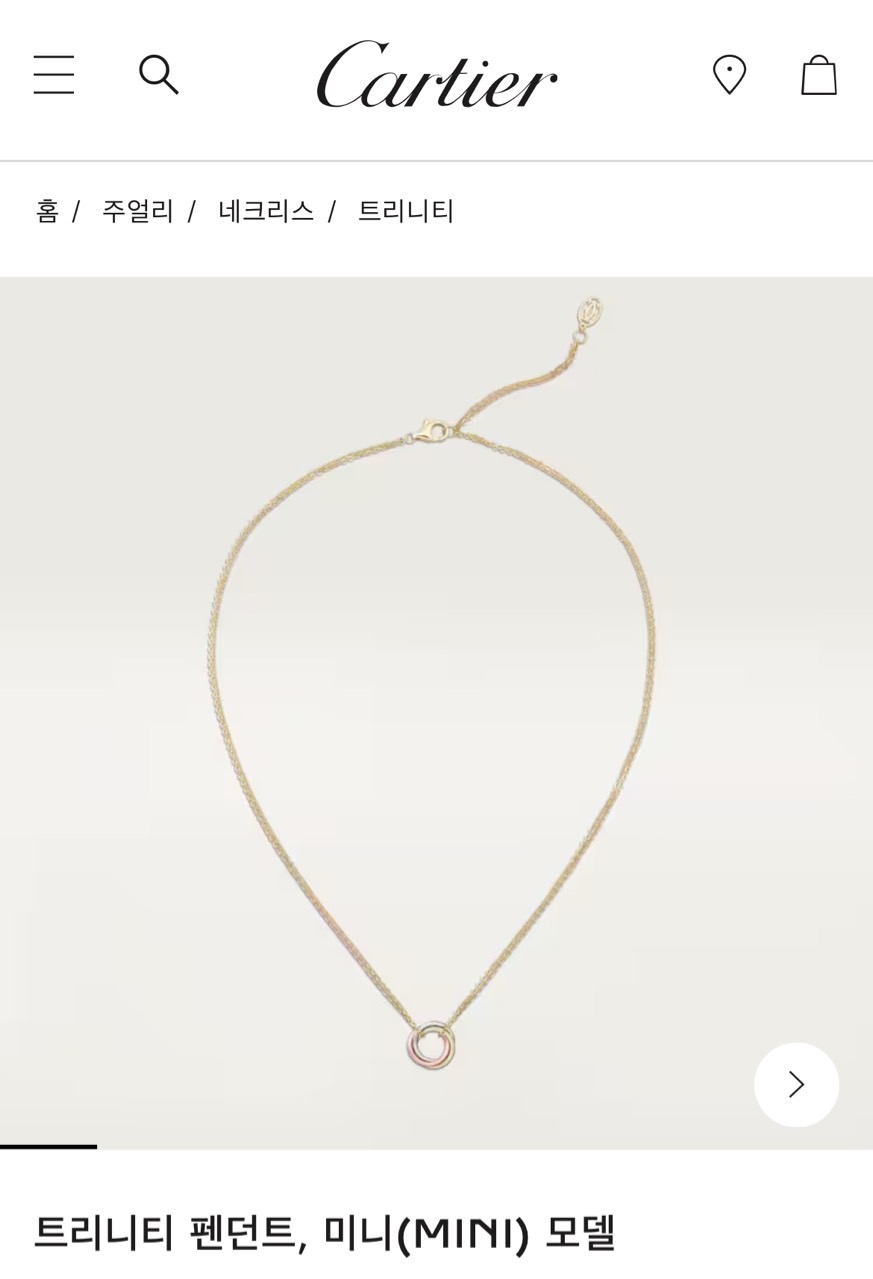This screenshot has width=873, height=1279.
Task: Return to homepage via Cartier logo
Action: coord(436,78)
